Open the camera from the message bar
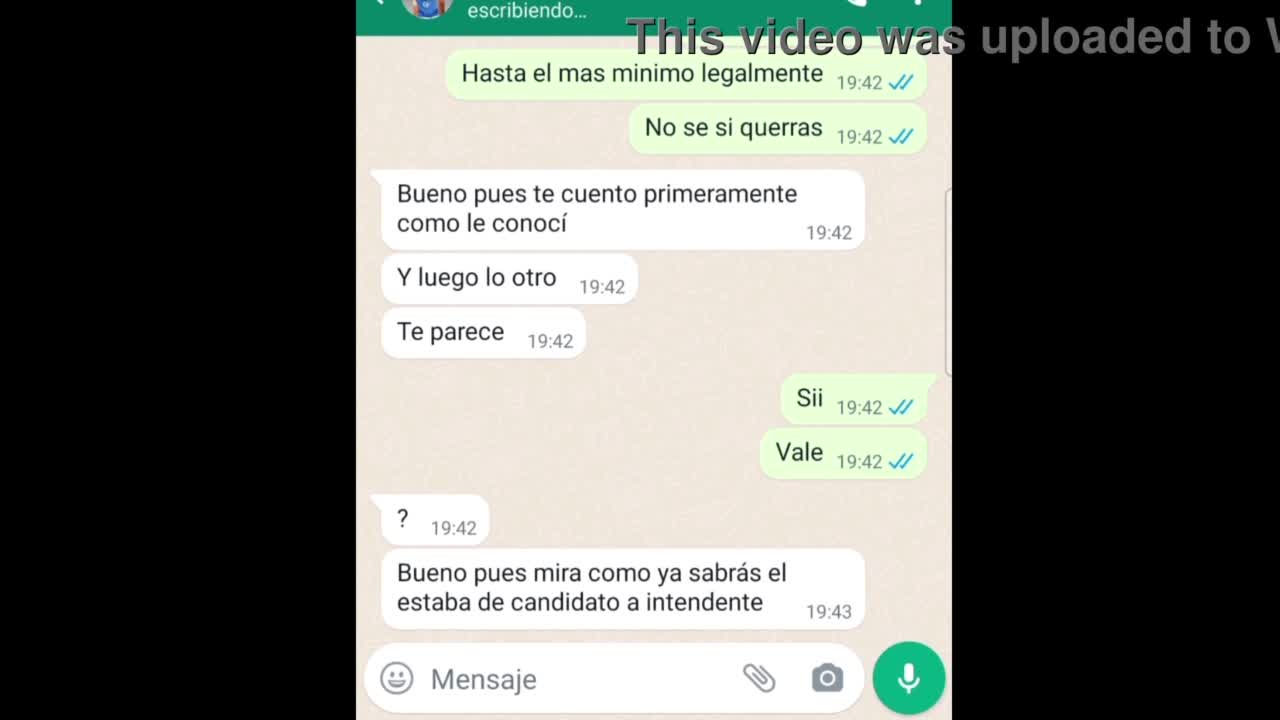This screenshot has width=1280, height=720. pos(827,678)
